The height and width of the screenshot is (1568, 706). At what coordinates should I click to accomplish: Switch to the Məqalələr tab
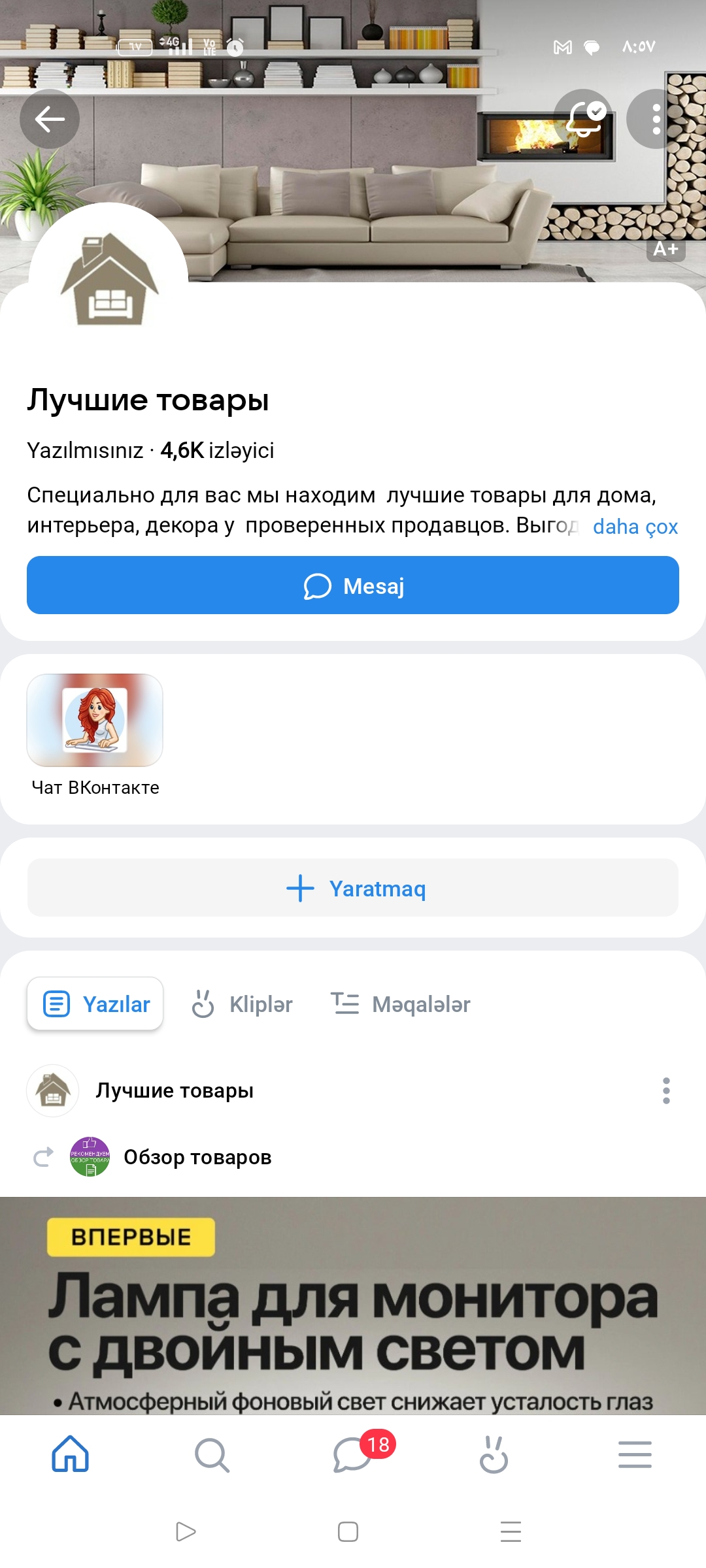point(400,1004)
